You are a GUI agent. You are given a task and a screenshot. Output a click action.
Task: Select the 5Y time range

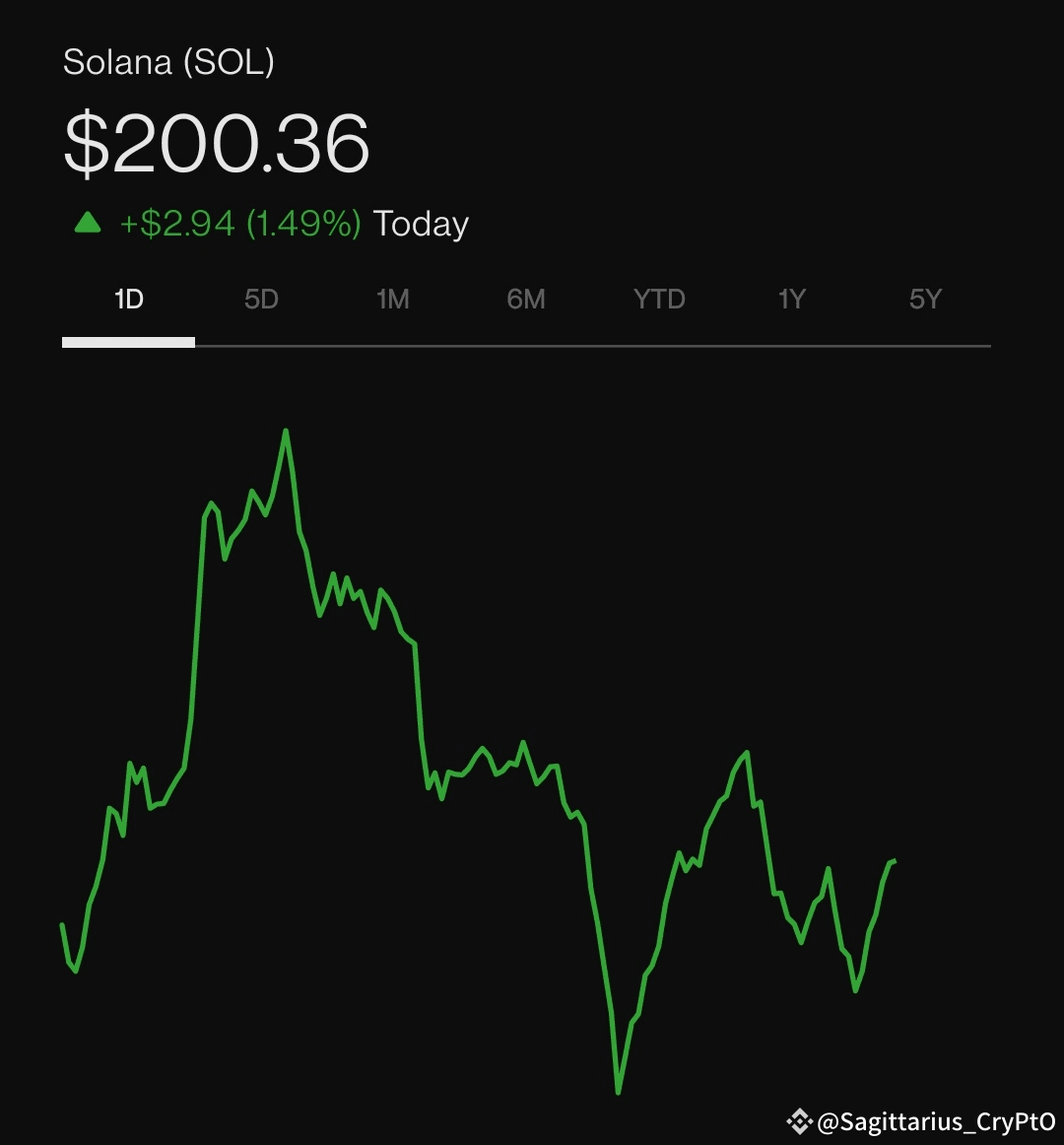(925, 300)
